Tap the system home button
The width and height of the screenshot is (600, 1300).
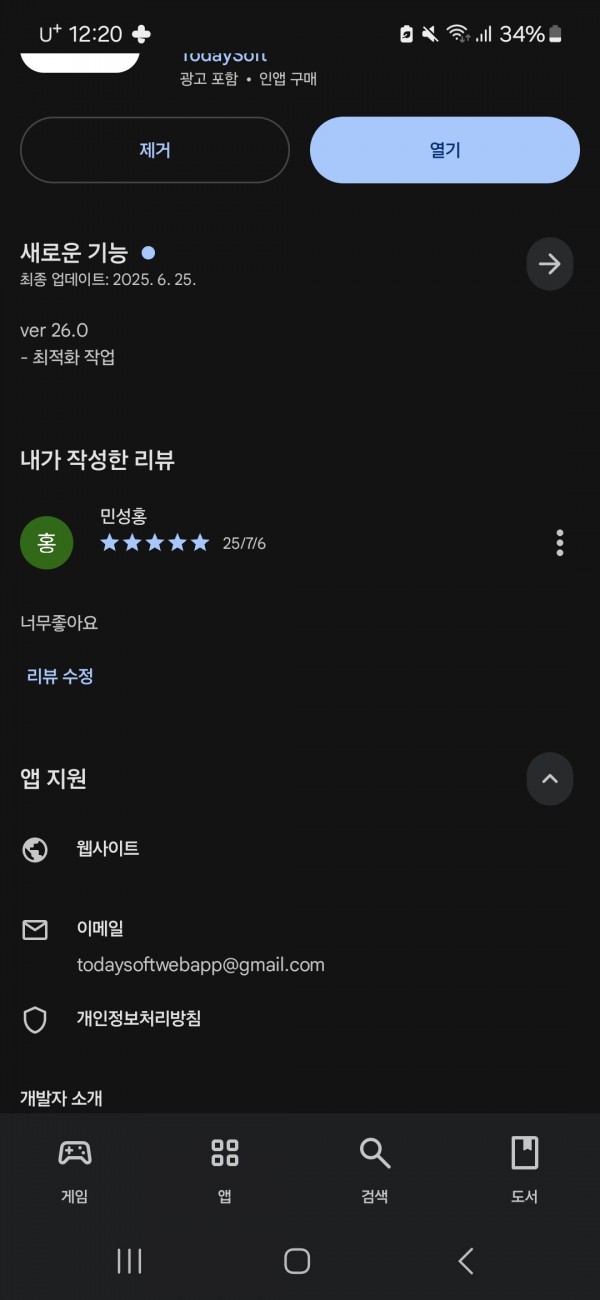297,1261
